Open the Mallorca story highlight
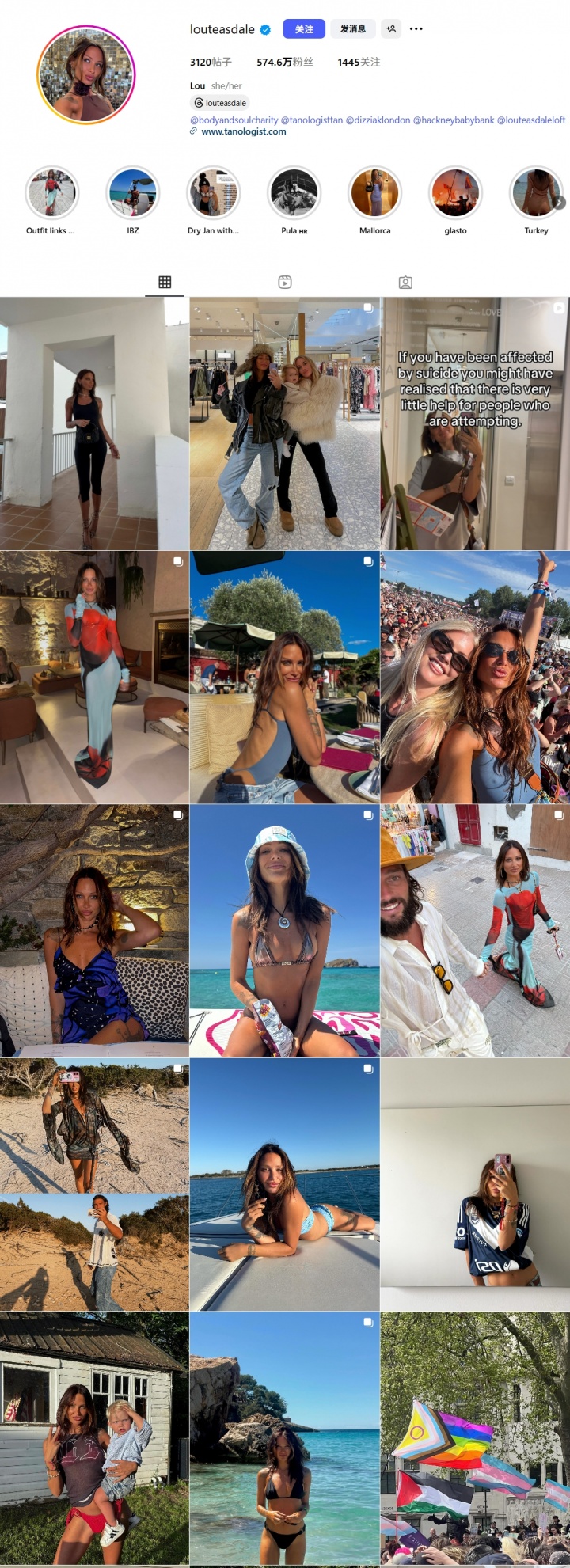 pos(374,193)
